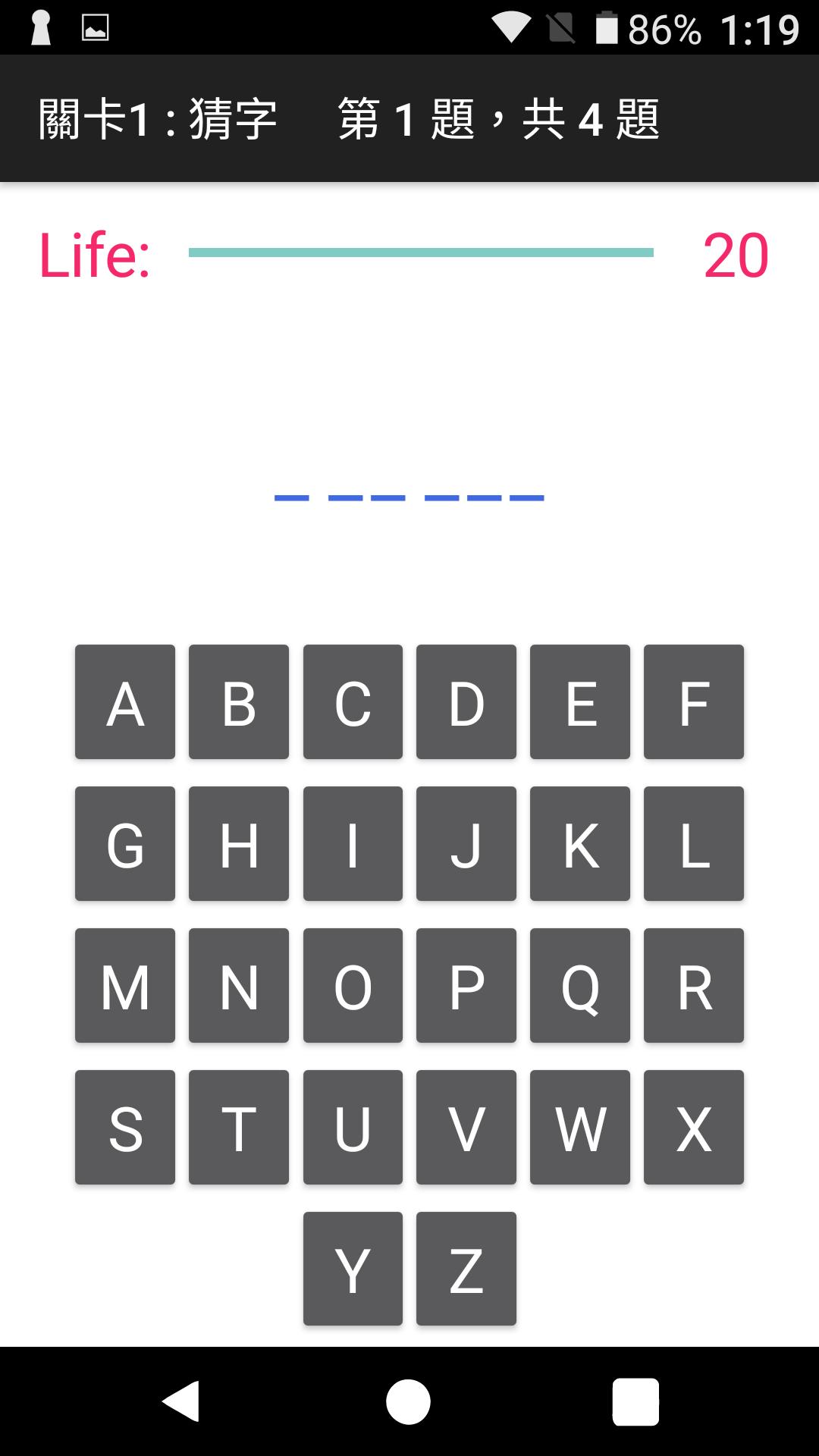Guess the letter Y
819x1456 pixels.
[353, 1269]
